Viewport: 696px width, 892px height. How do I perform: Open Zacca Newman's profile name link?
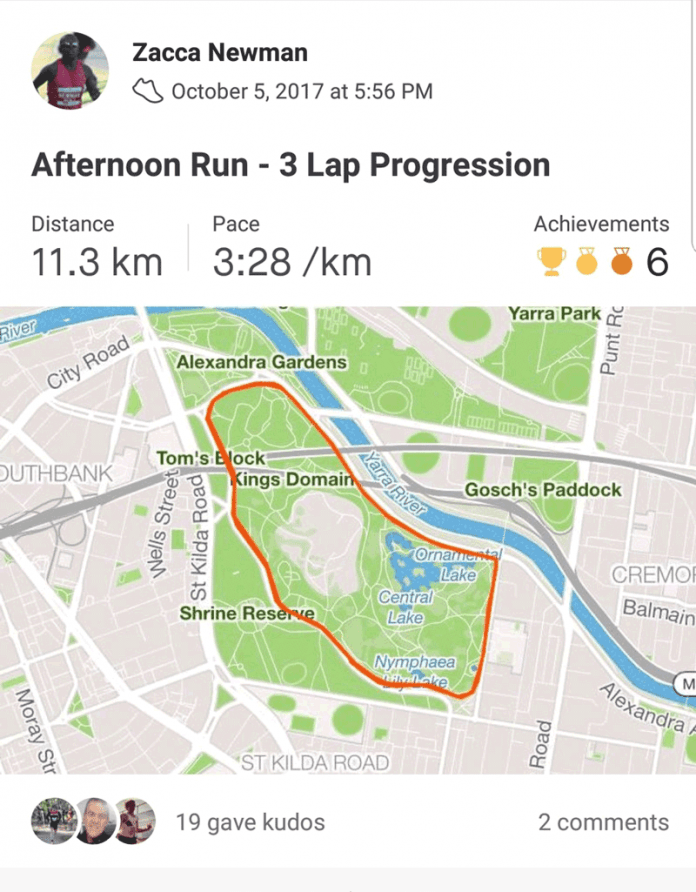(x=220, y=53)
